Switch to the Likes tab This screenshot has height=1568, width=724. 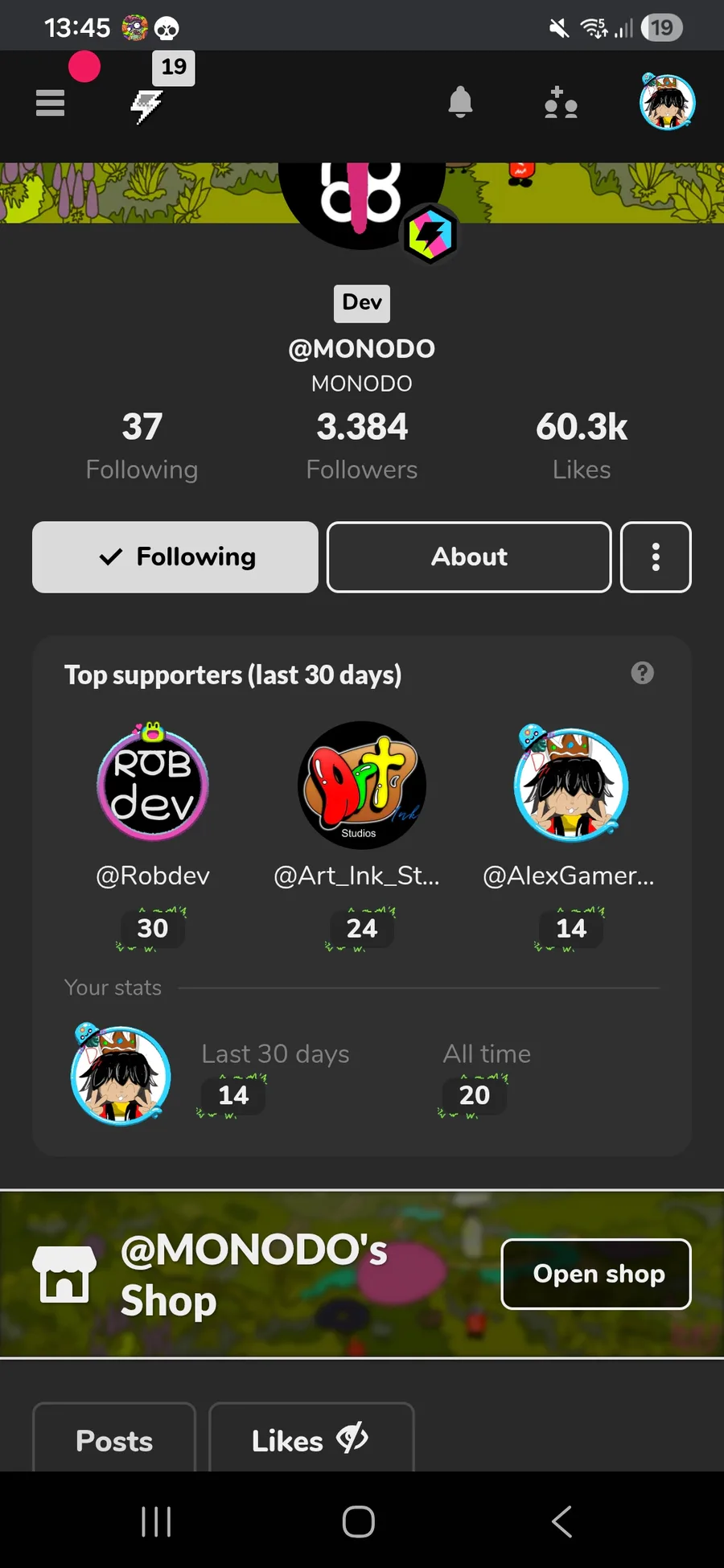pyautogui.click(x=311, y=1440)
